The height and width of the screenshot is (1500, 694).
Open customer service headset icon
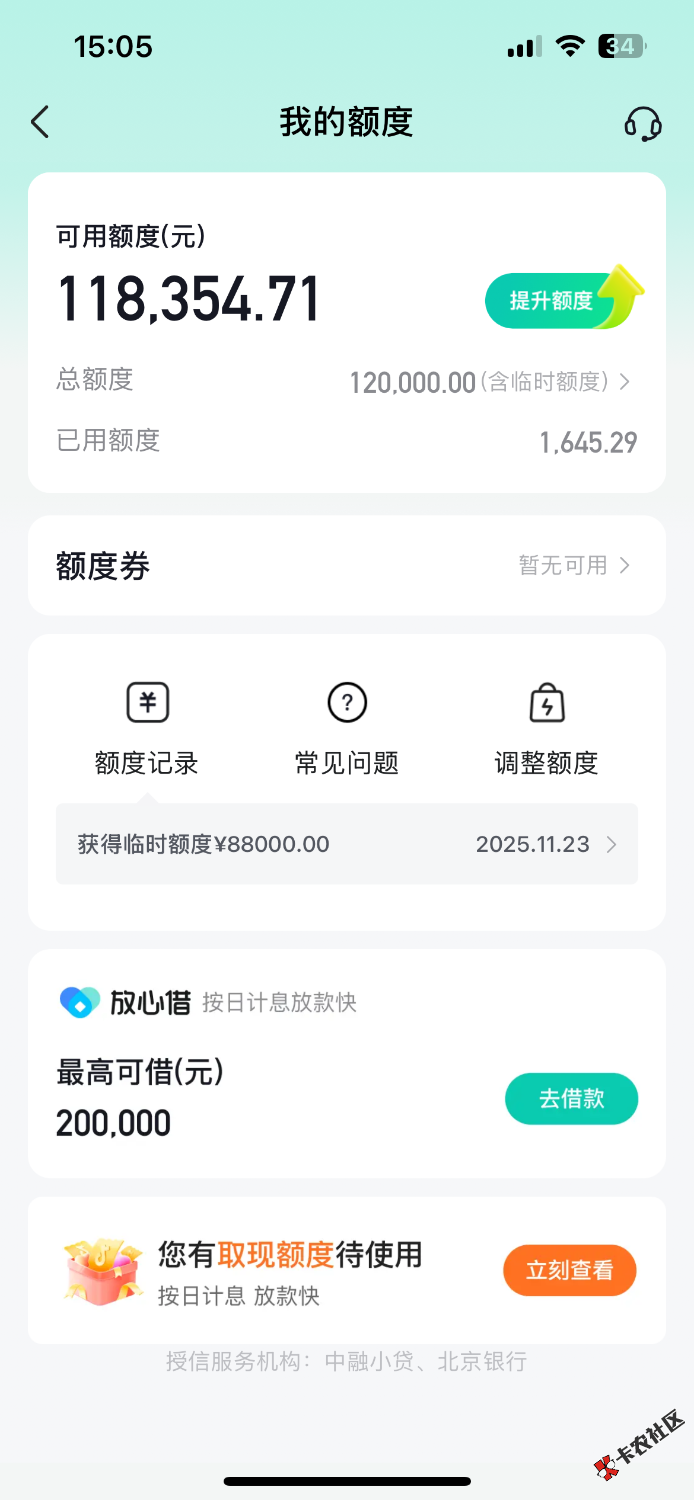643,123
